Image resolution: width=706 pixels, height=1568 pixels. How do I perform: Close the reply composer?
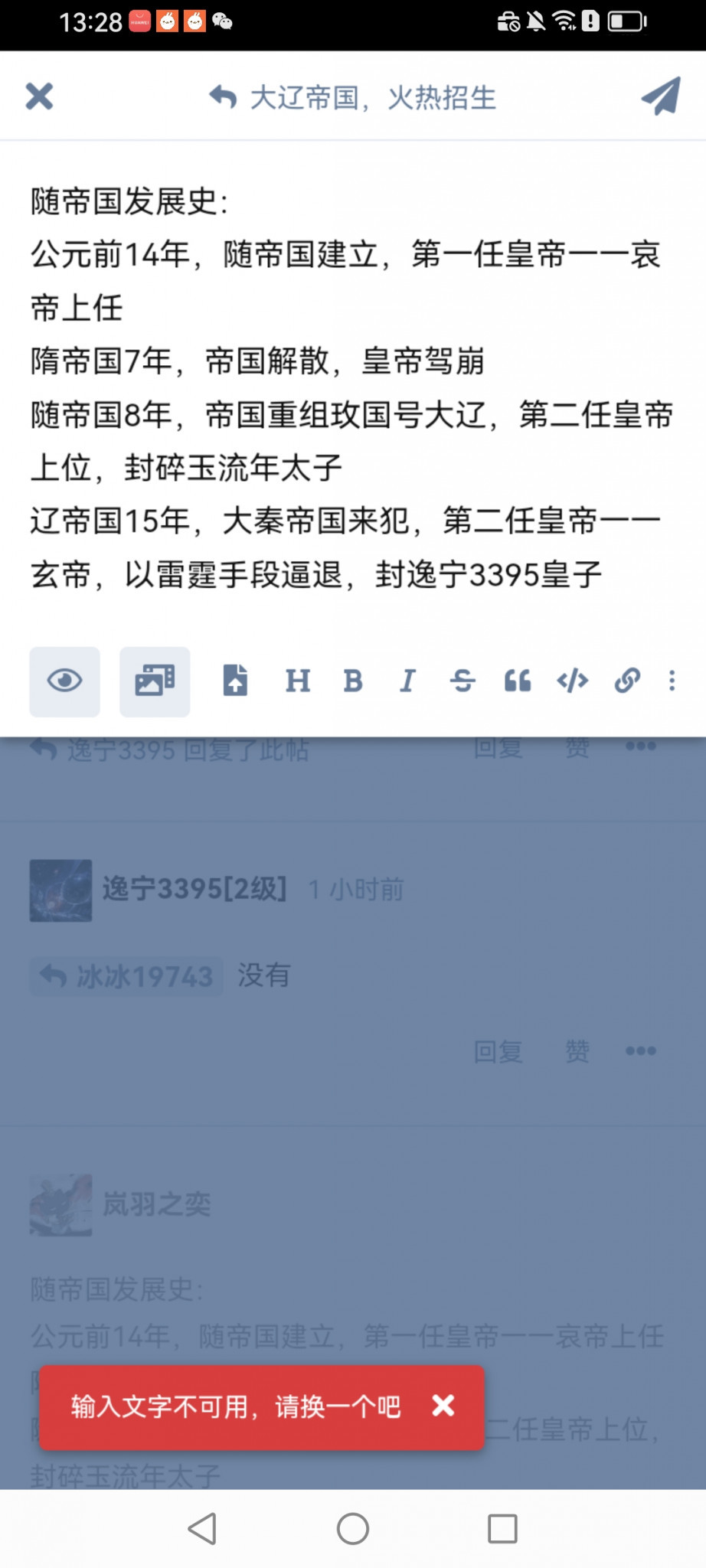[39, 96]
